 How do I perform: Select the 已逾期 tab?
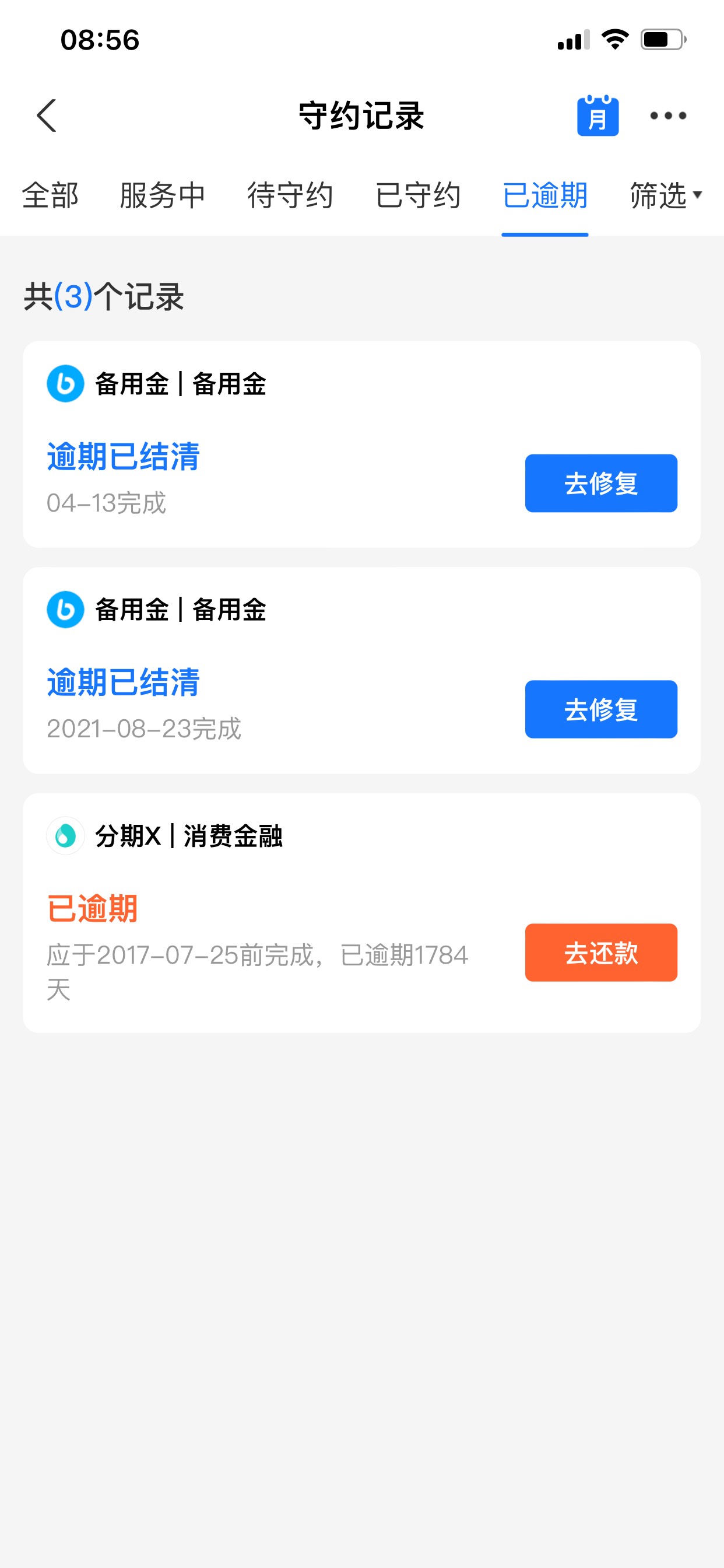click(x=544, y=196)
